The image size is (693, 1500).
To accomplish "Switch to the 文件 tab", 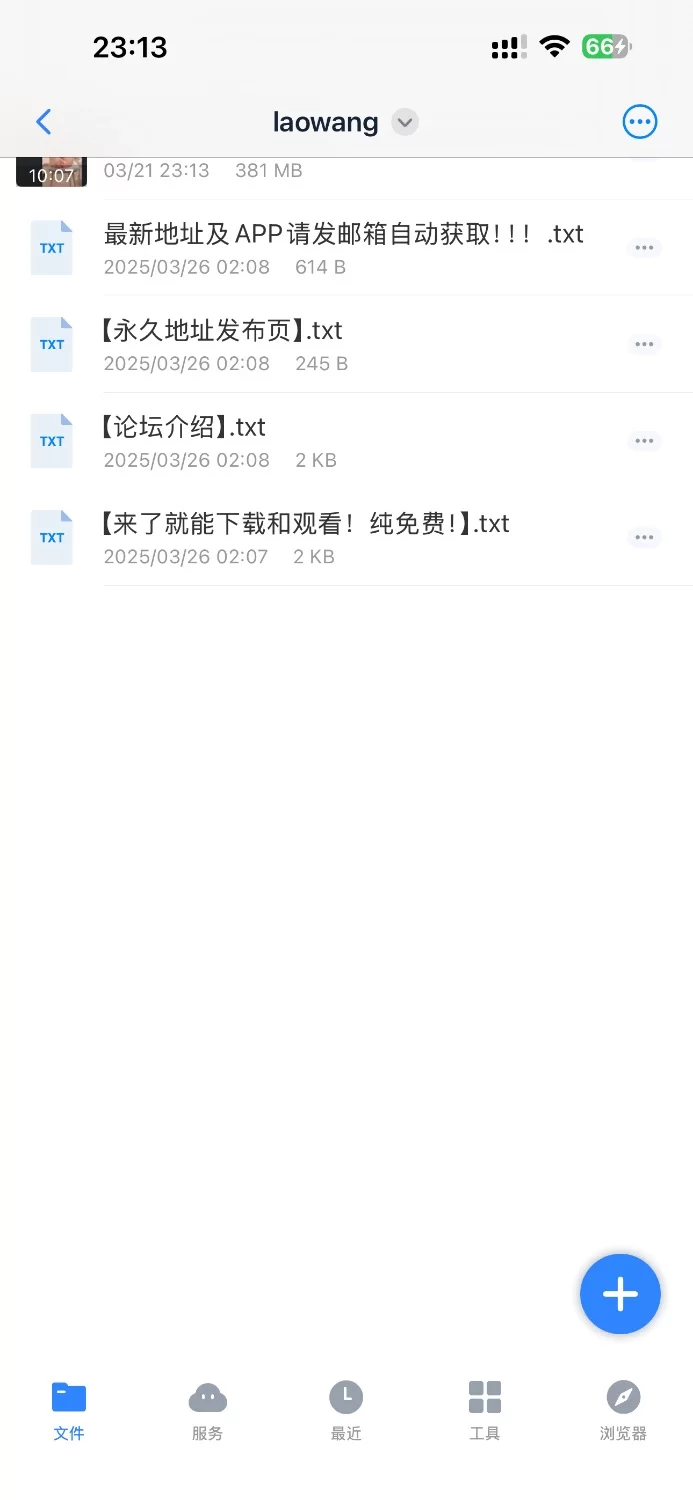I will (x=69, y=1410).
